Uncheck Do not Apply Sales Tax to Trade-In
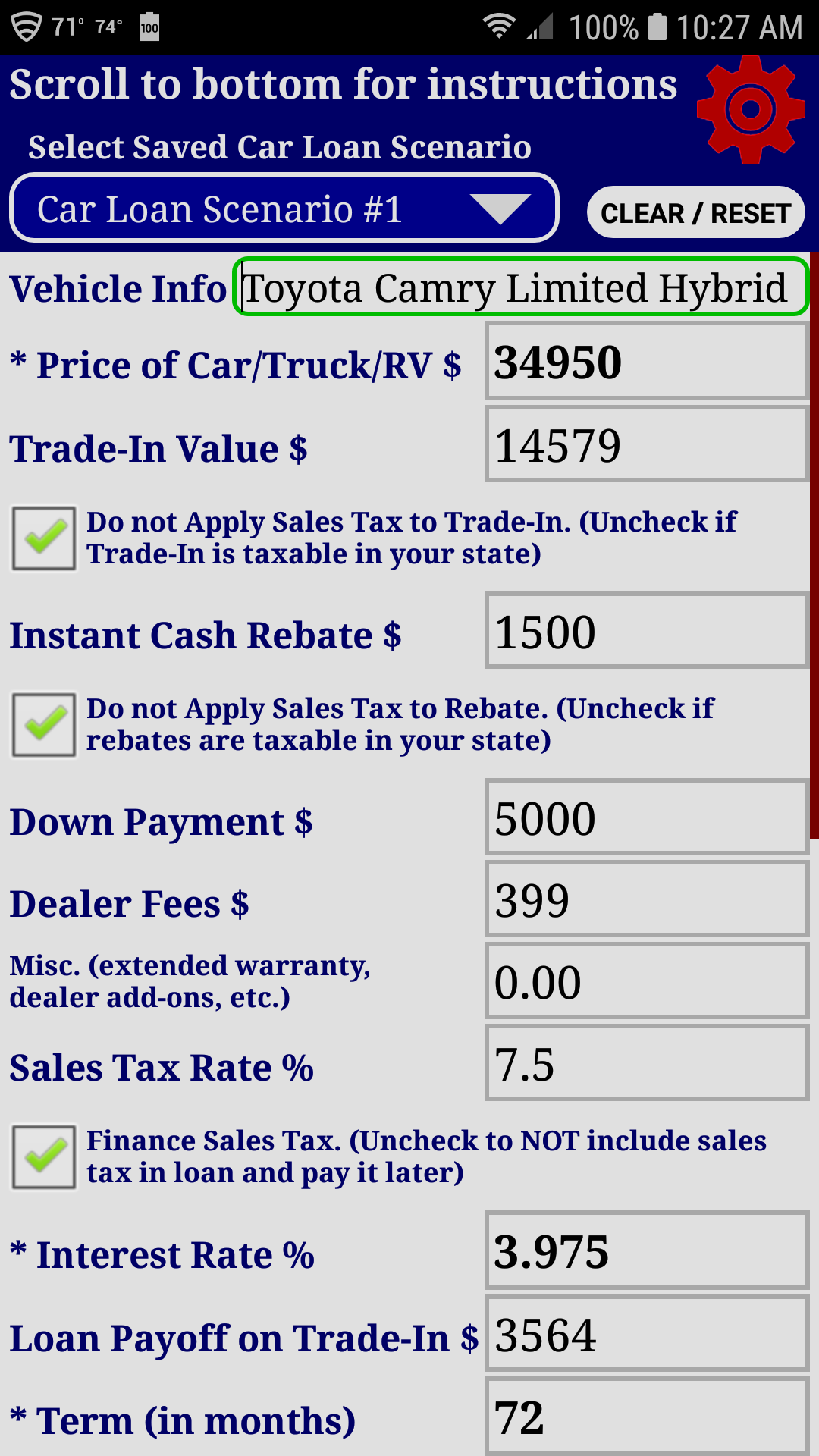The height and width of the screenshot is (1456, 819). (x=43, y=538)
